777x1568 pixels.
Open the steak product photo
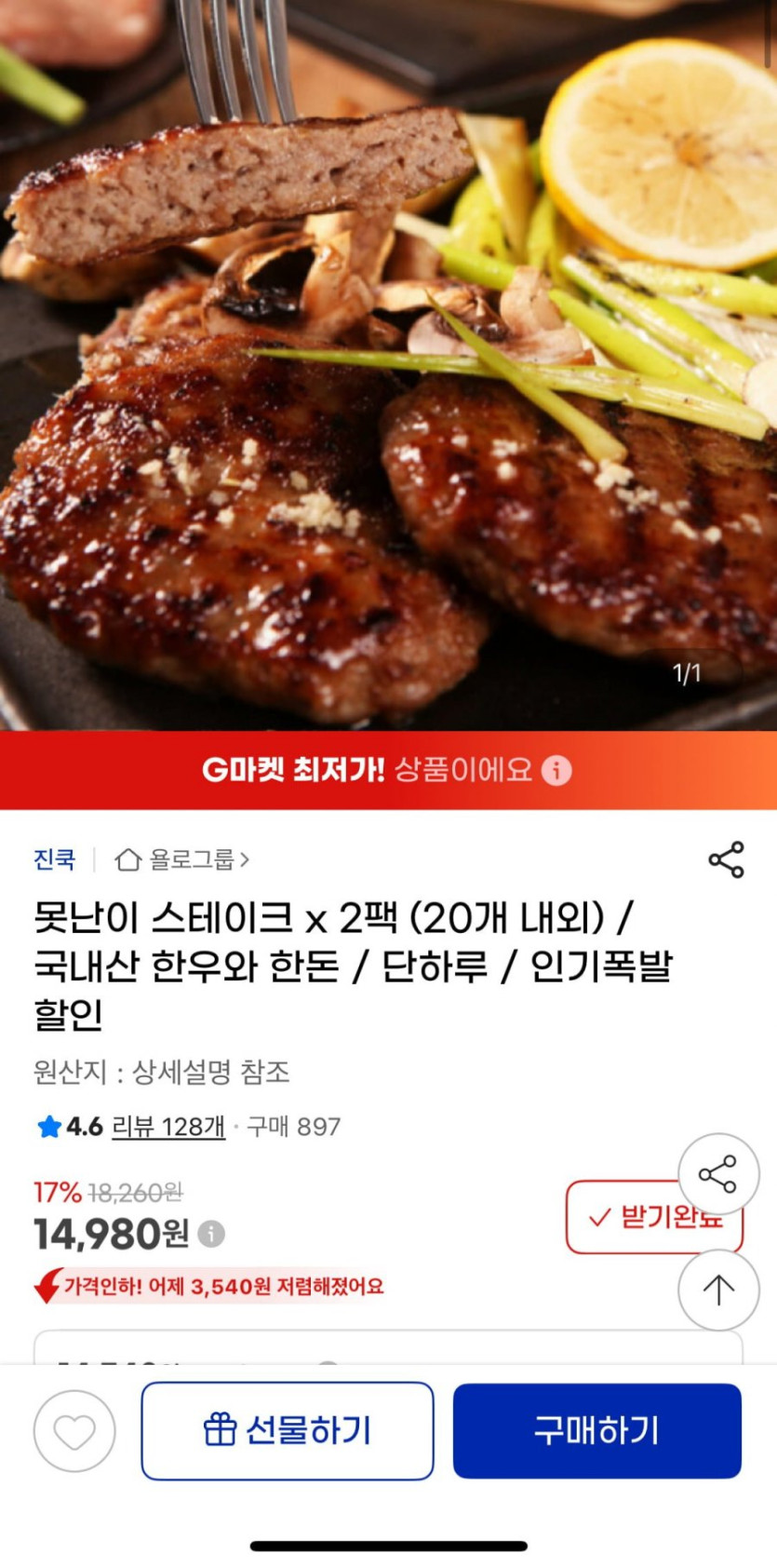click(388, 363)
